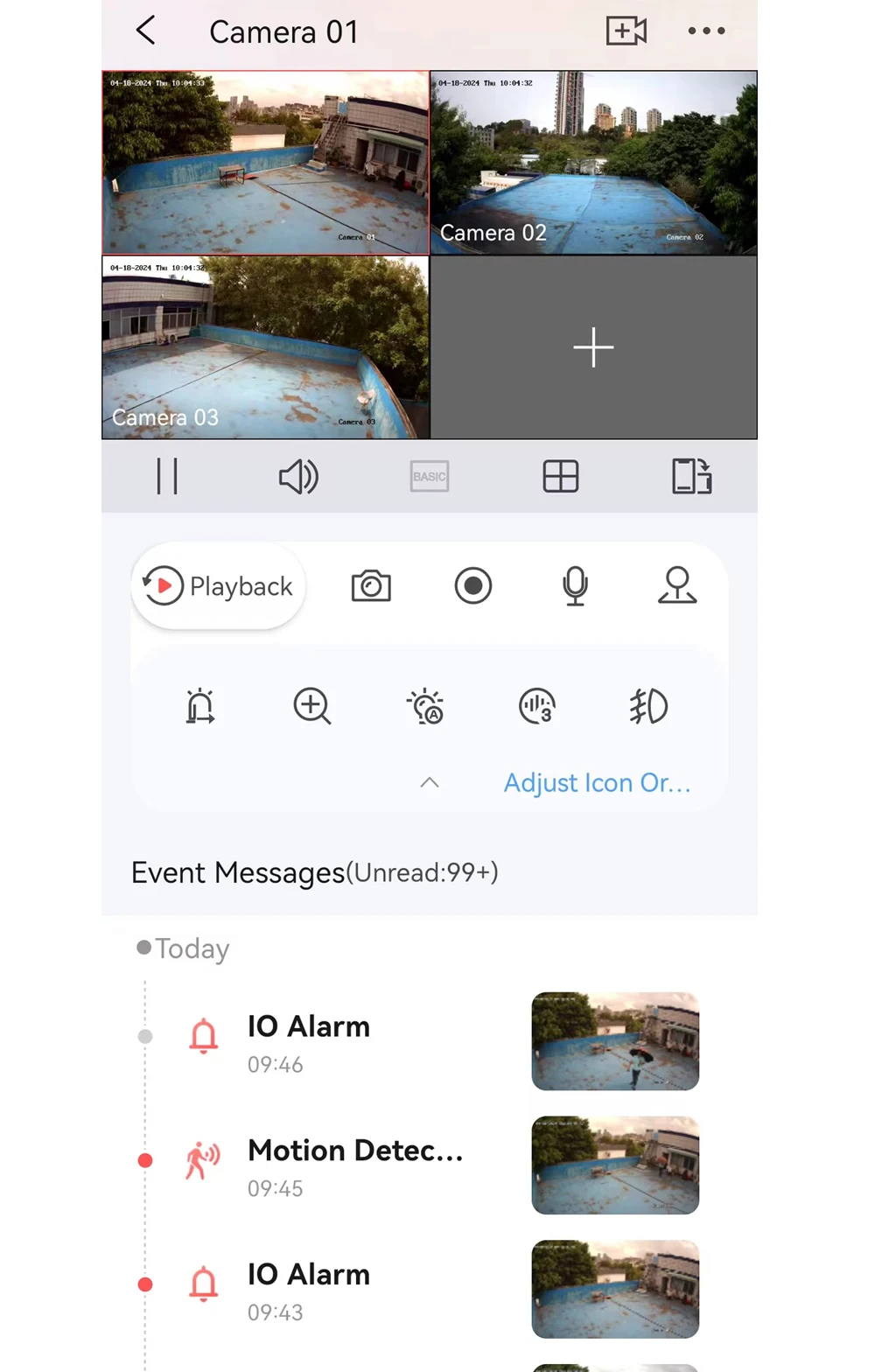This screenshot has width=875, height=1372.
Task: Start recording the live feed
Action: (x=472, y=586)
